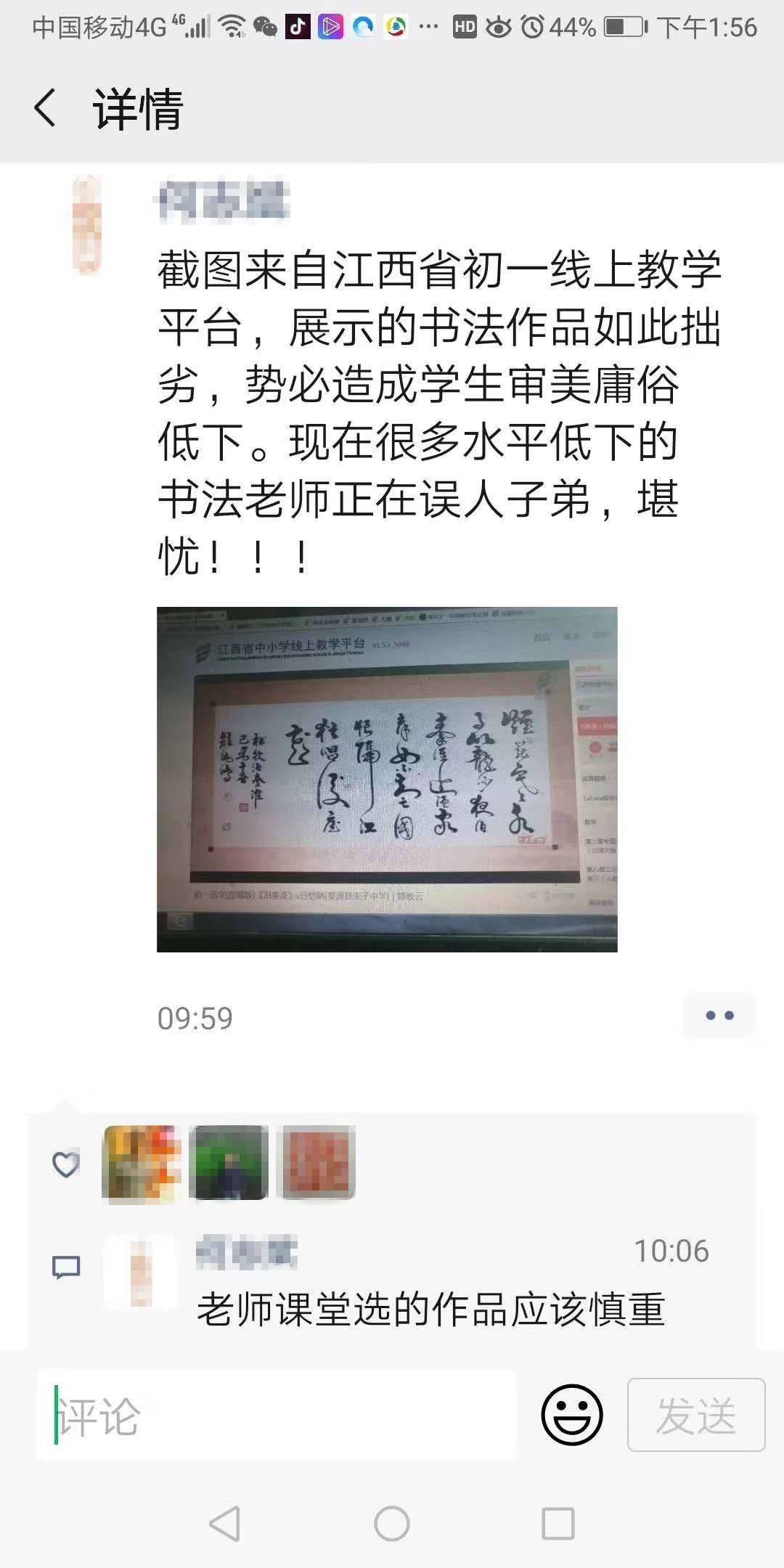784x1568 pixels.
Task: View the calligraphy screenshot full size
Action: click(x=387, y=779)
